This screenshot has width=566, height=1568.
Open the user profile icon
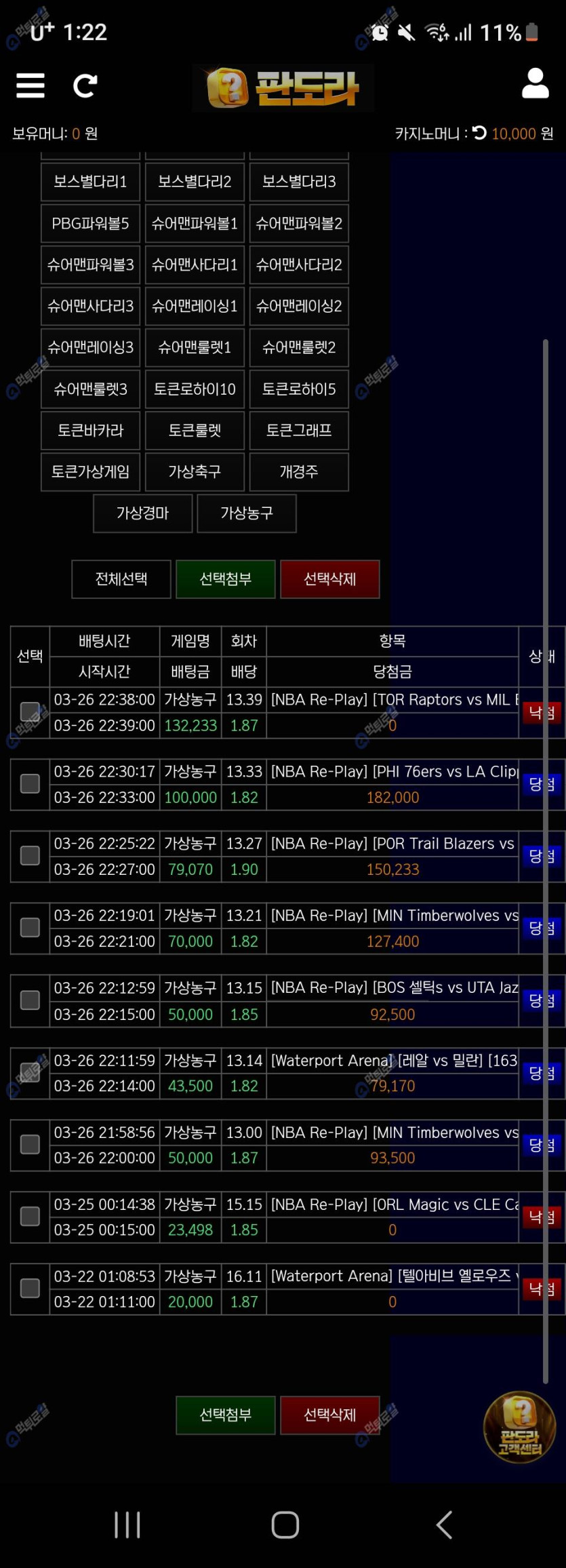[x=535, y=83]
